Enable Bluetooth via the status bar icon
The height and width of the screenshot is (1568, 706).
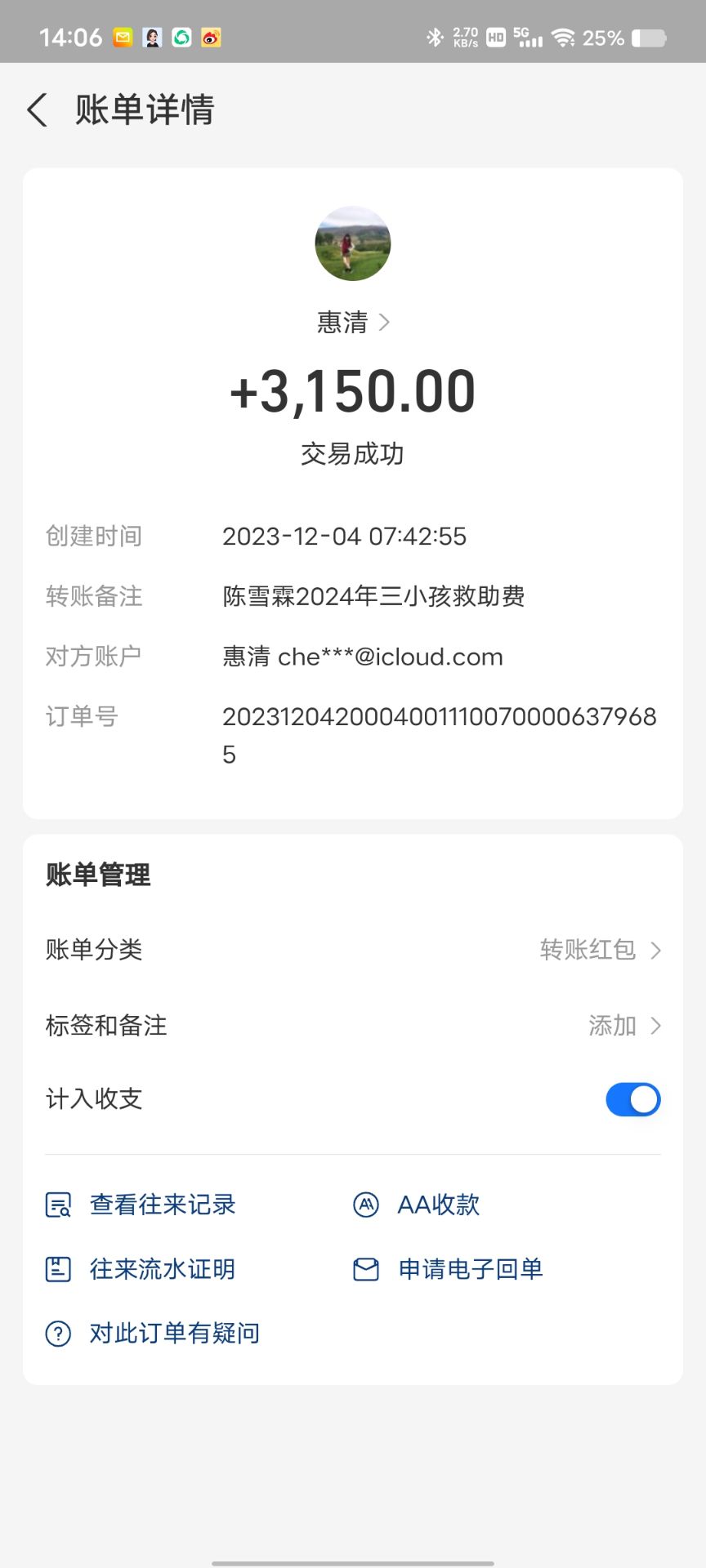pyautogui.click(x=434, y=38)
